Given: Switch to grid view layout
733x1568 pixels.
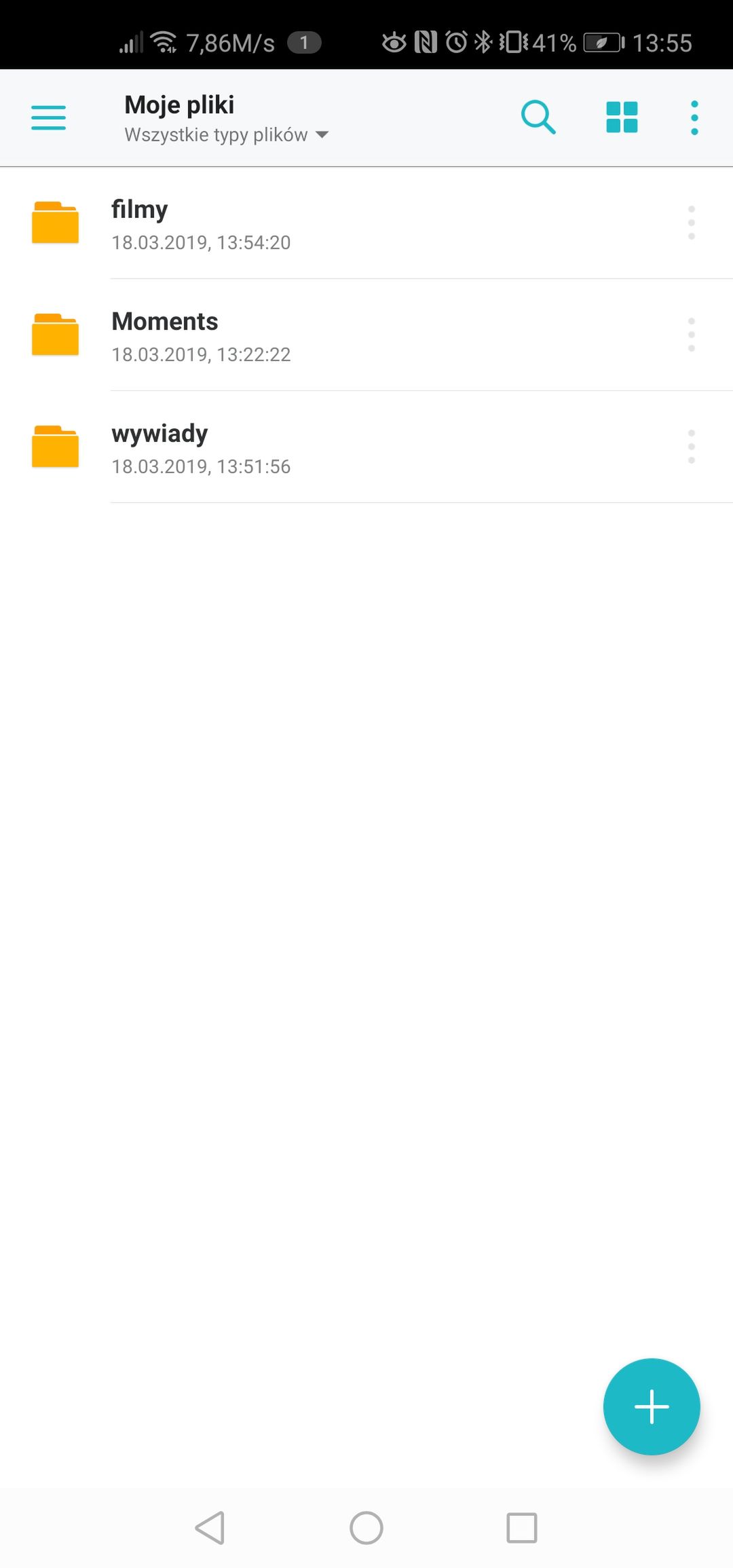Looking at the screenshot, I should (622, 117).
